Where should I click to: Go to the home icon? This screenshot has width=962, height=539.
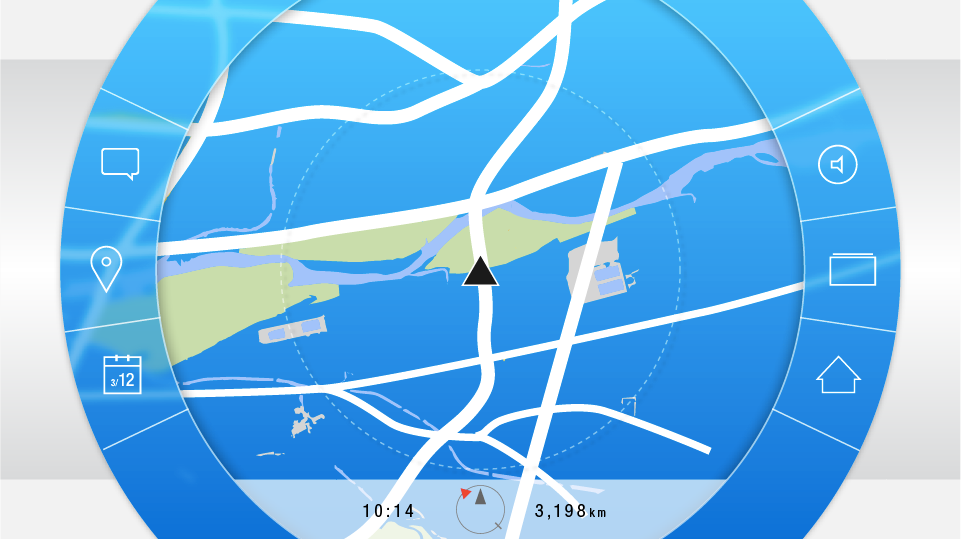coord(838,375)
